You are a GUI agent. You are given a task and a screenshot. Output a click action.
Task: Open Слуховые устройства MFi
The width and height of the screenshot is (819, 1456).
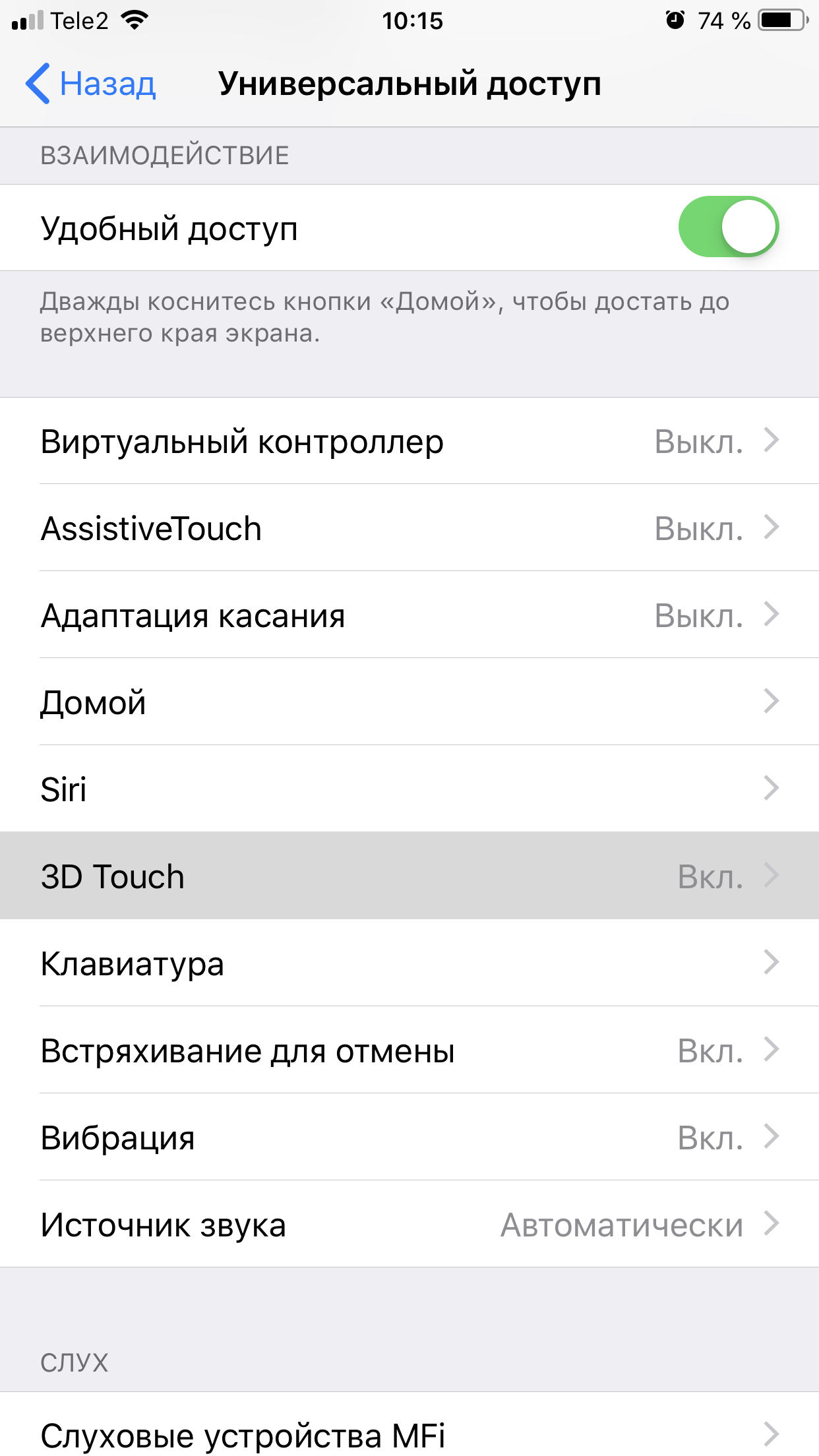coord(409,1434)
